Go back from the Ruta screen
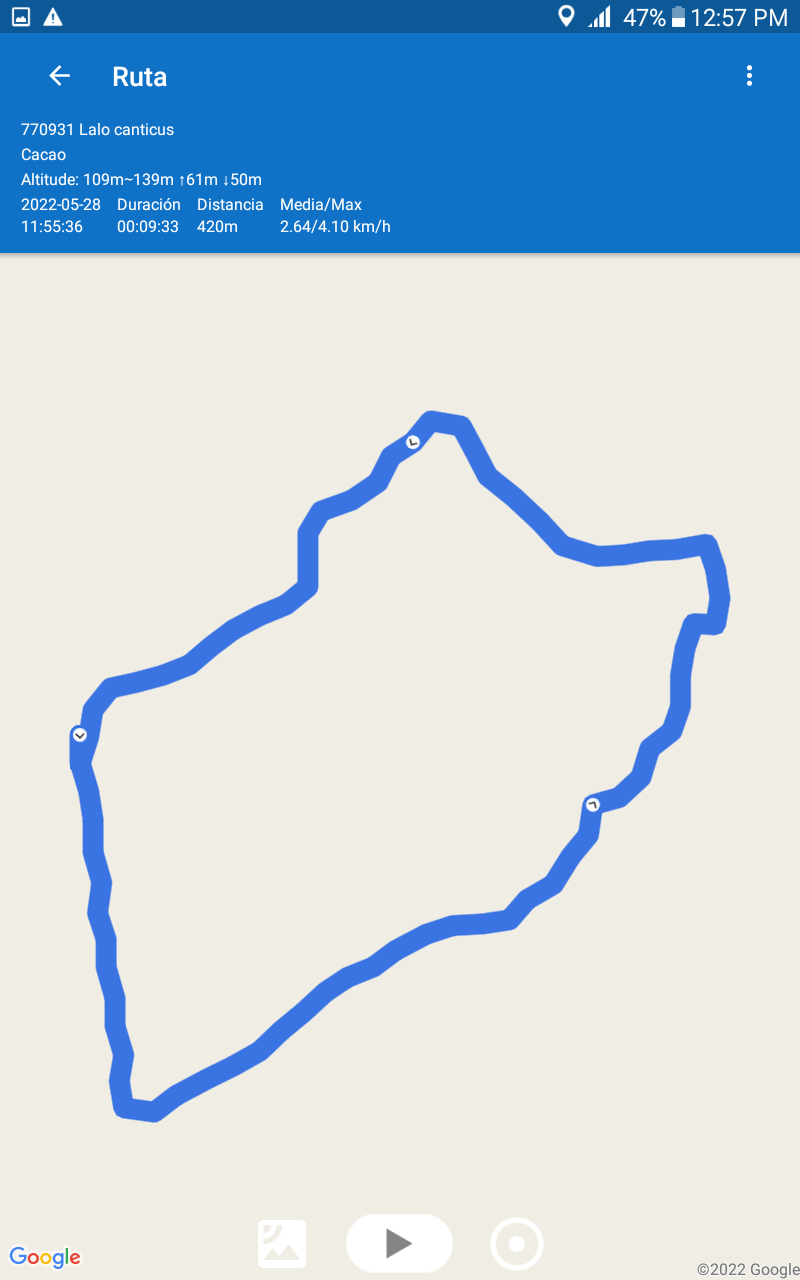Screen dimensions: 800x1280 (x=60, y=76)
